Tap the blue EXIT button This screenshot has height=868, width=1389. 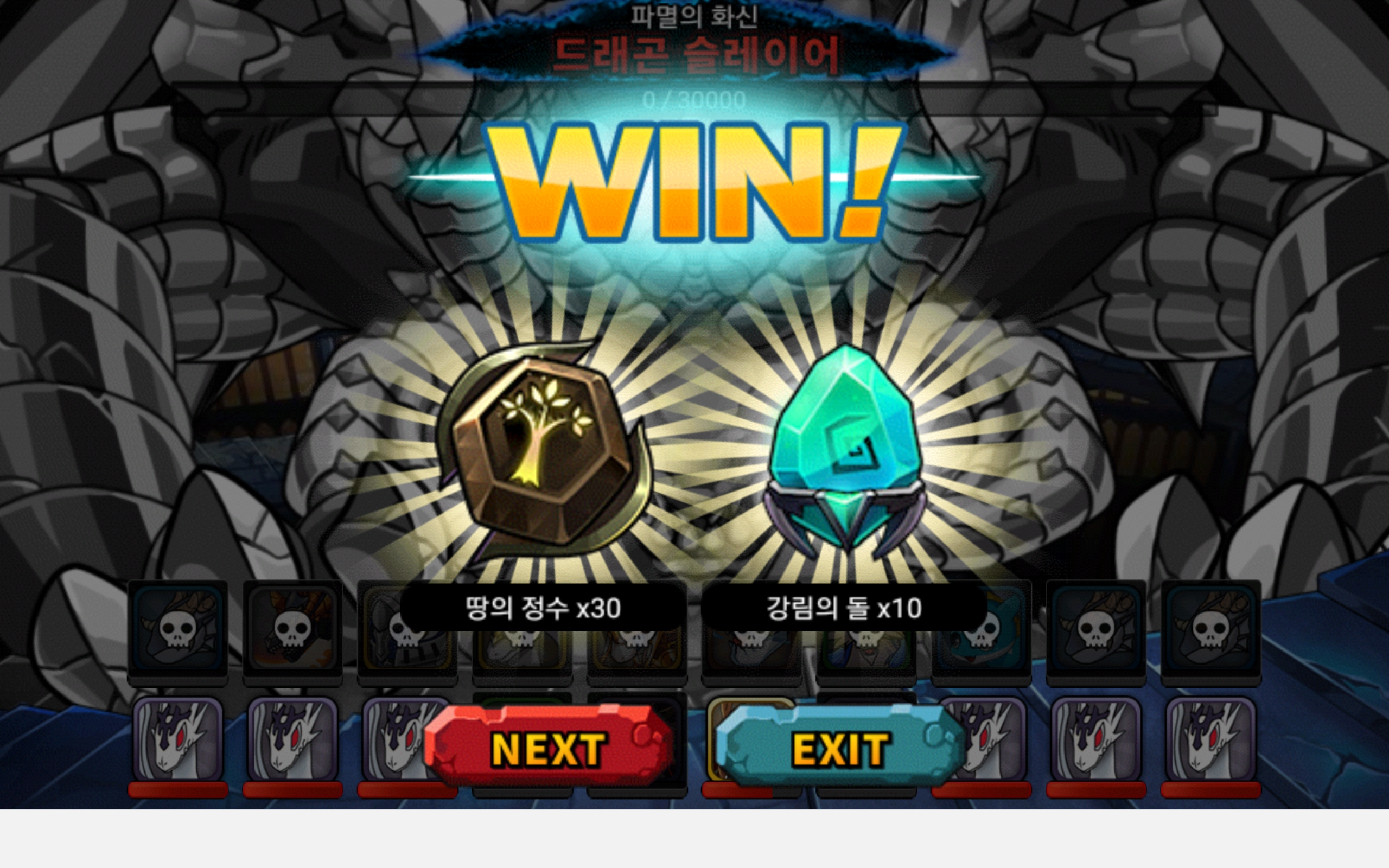pyautogui.click(x=841, y=748)
